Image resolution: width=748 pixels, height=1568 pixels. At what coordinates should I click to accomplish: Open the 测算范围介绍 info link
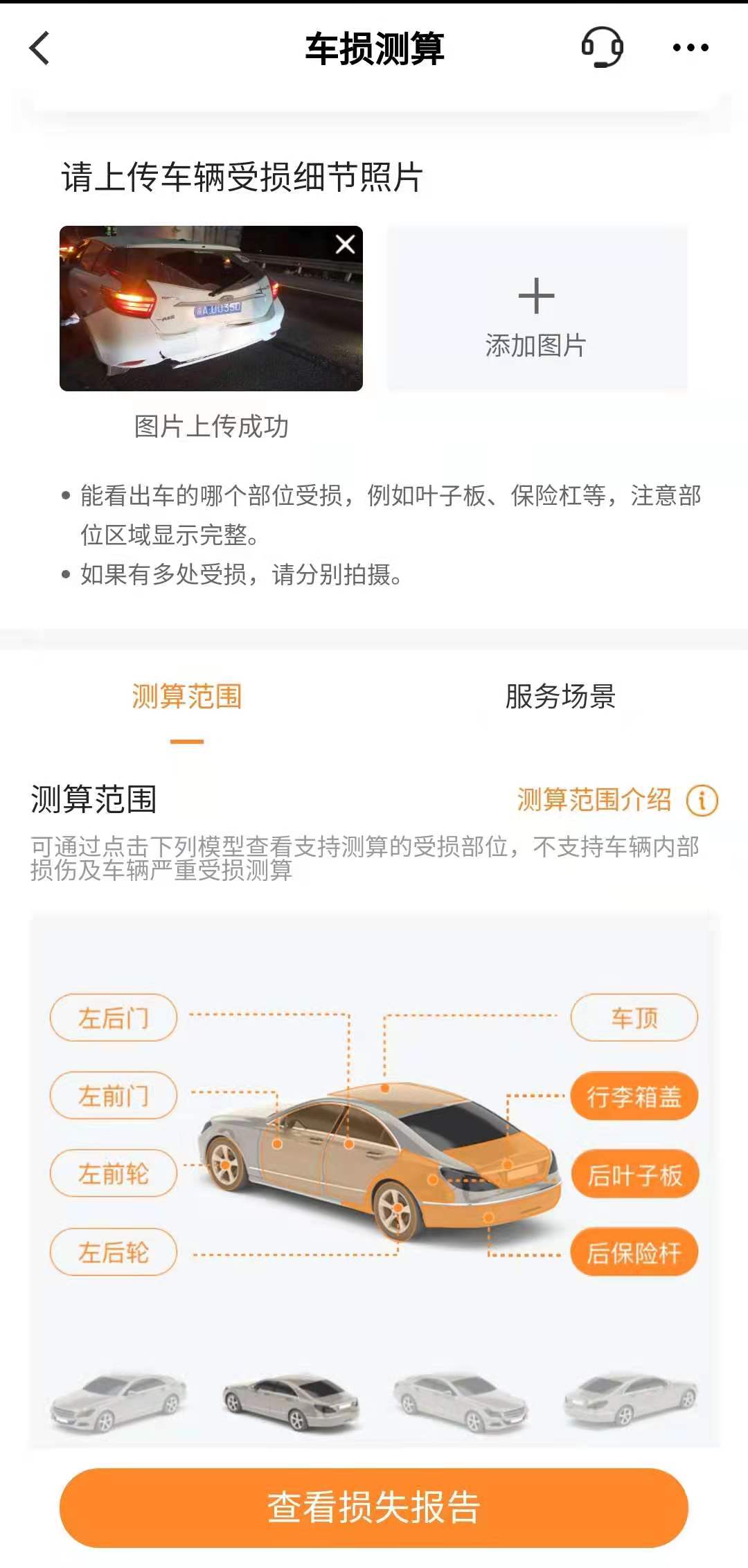click(616, 800)
